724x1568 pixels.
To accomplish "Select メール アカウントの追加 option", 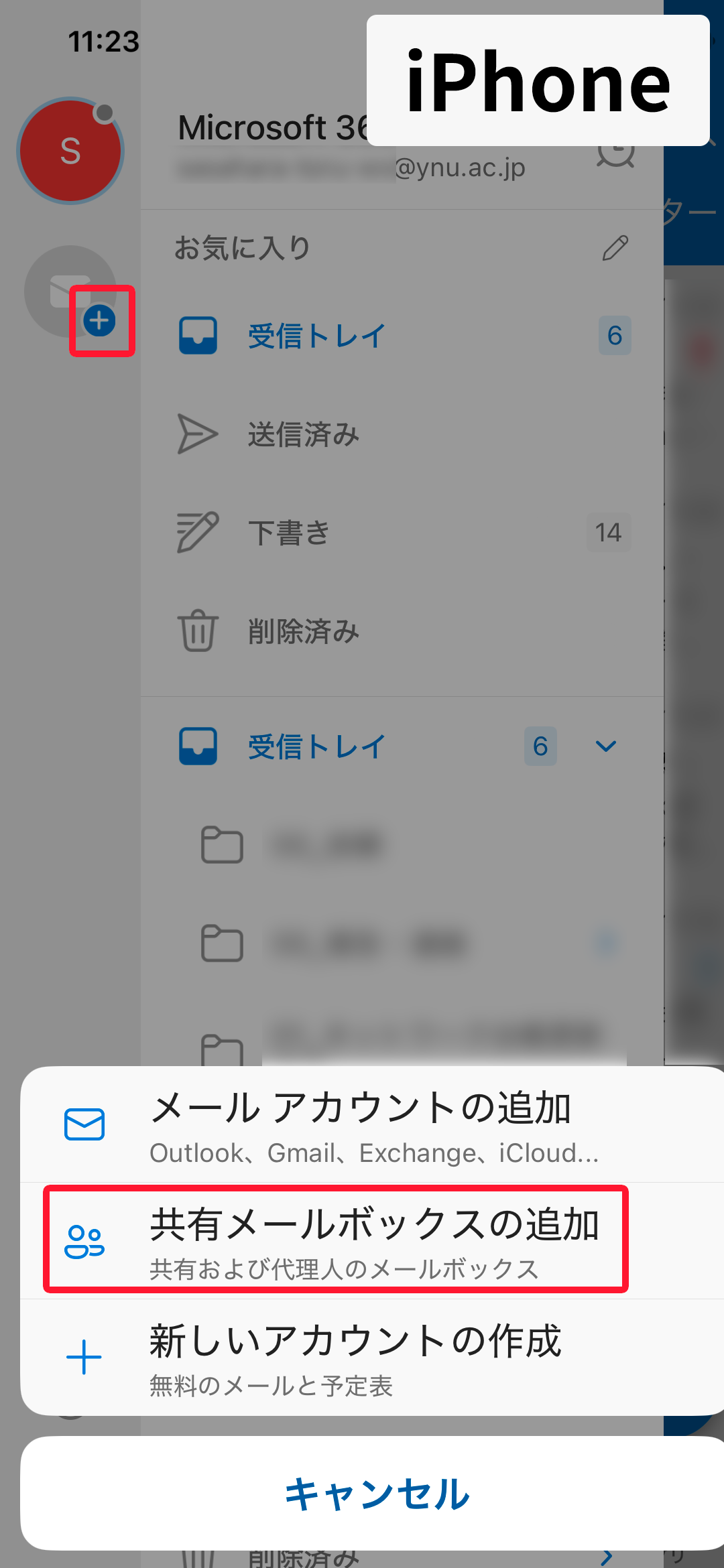I will [372, 1125].
